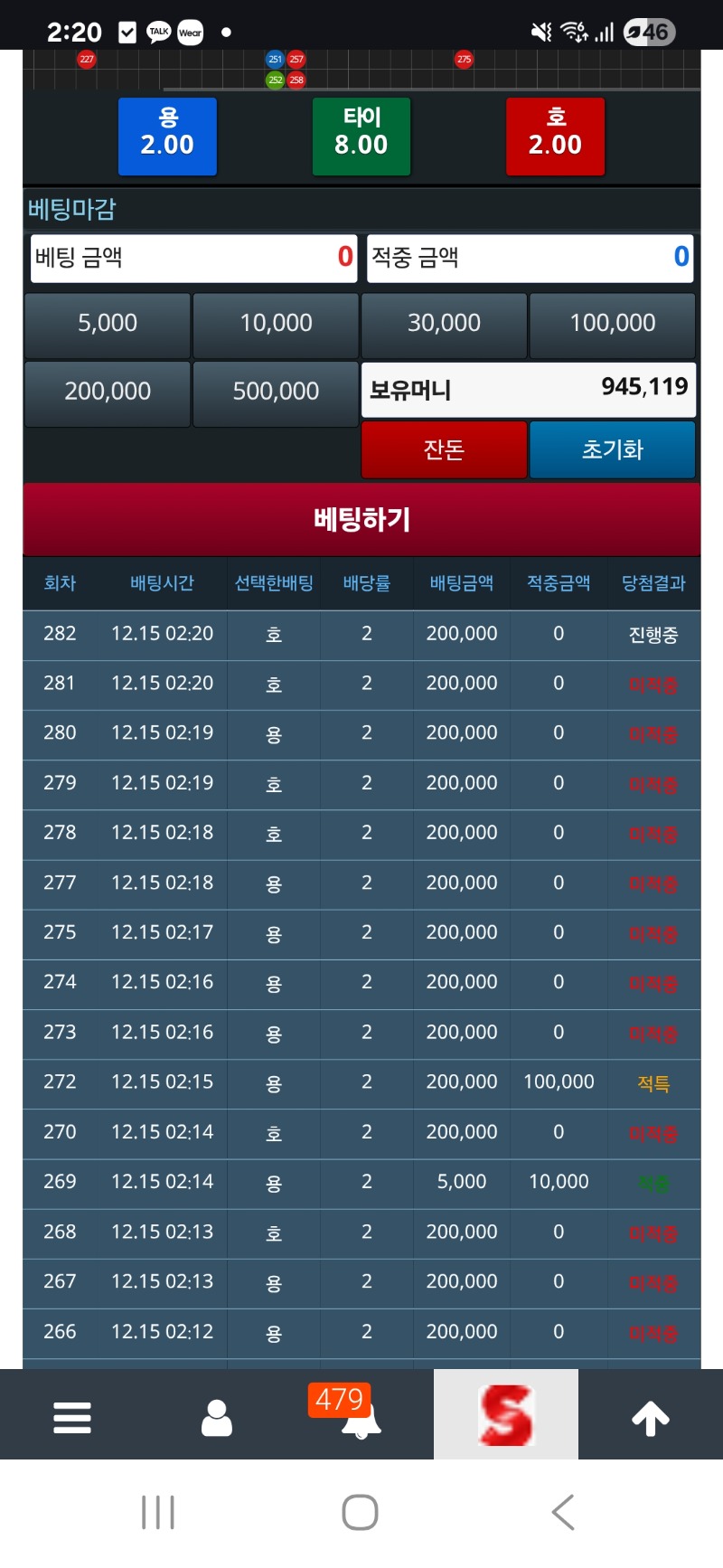Open the notifications bell with 479 badge
The width and height of the screenshot is (723, 1568).
coord(360,1417)
